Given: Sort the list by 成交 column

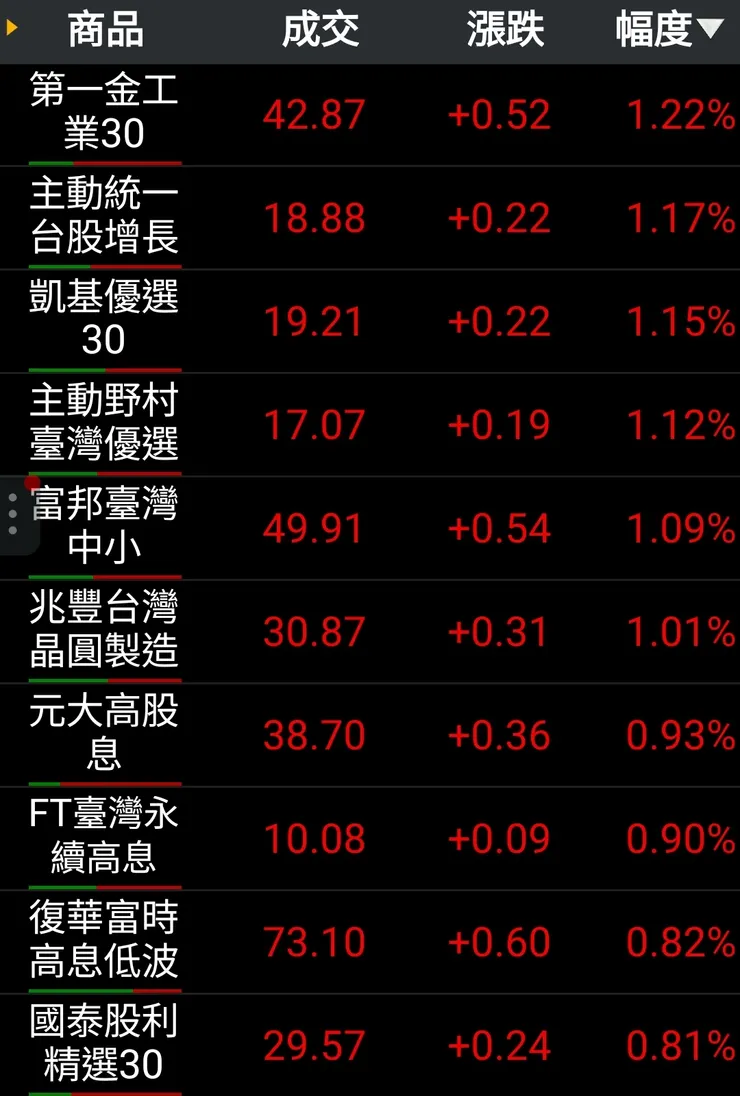Looking at the screenshot, I should point(320,30).
